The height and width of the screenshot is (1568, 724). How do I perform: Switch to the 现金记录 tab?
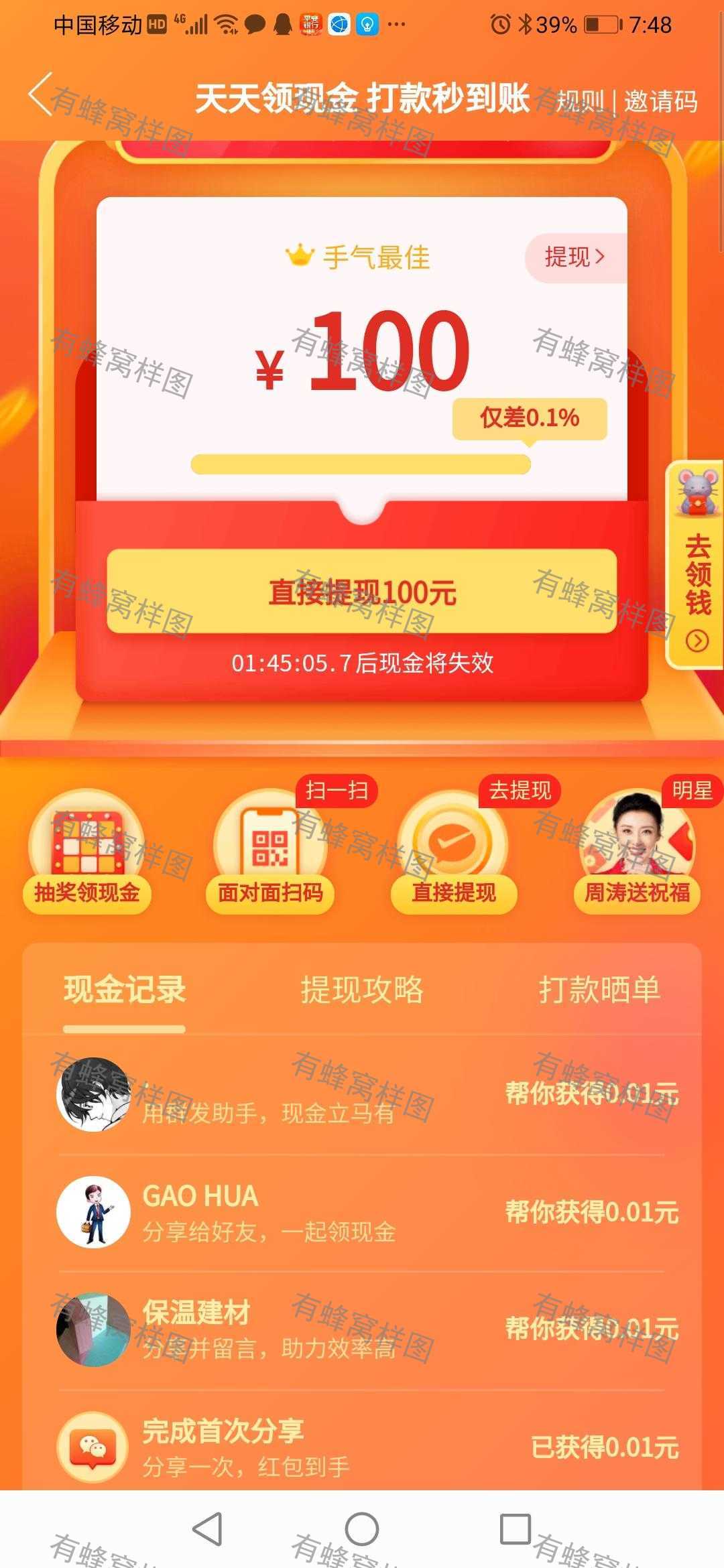pyautogui.click(x=125, y=990)
